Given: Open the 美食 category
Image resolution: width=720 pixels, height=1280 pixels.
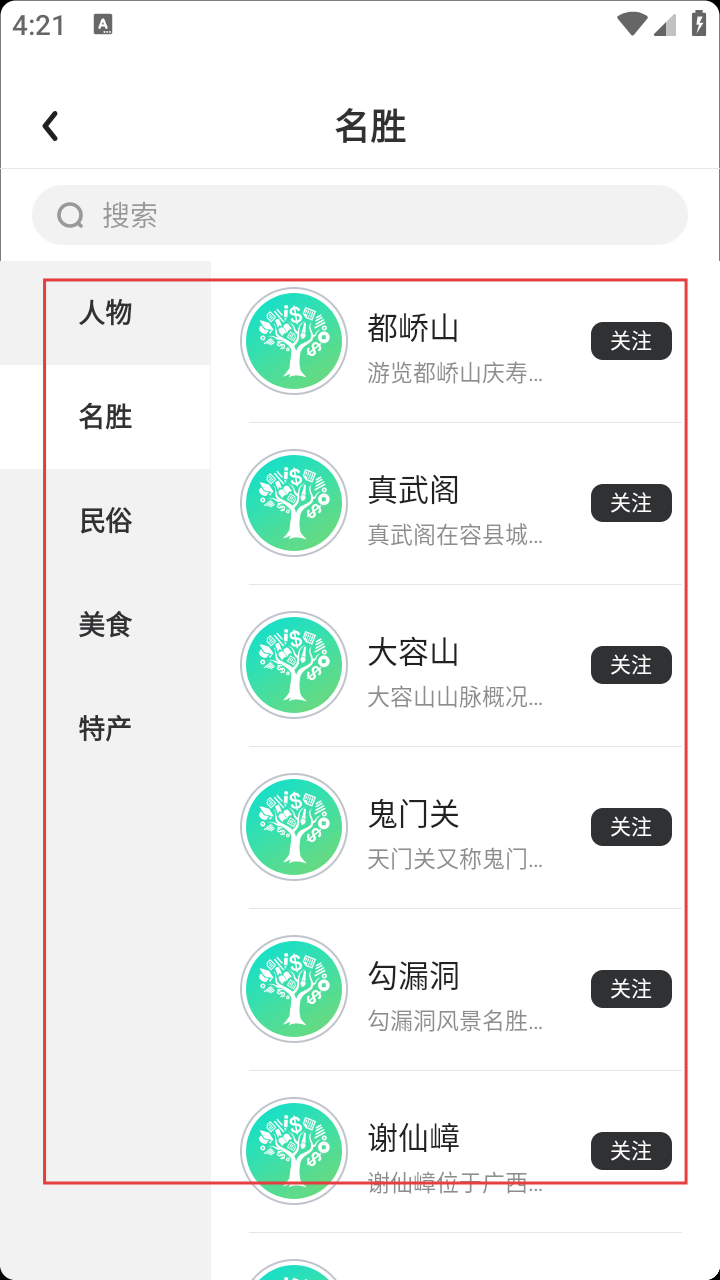Looking at the screenshot, I should (105, 625).
